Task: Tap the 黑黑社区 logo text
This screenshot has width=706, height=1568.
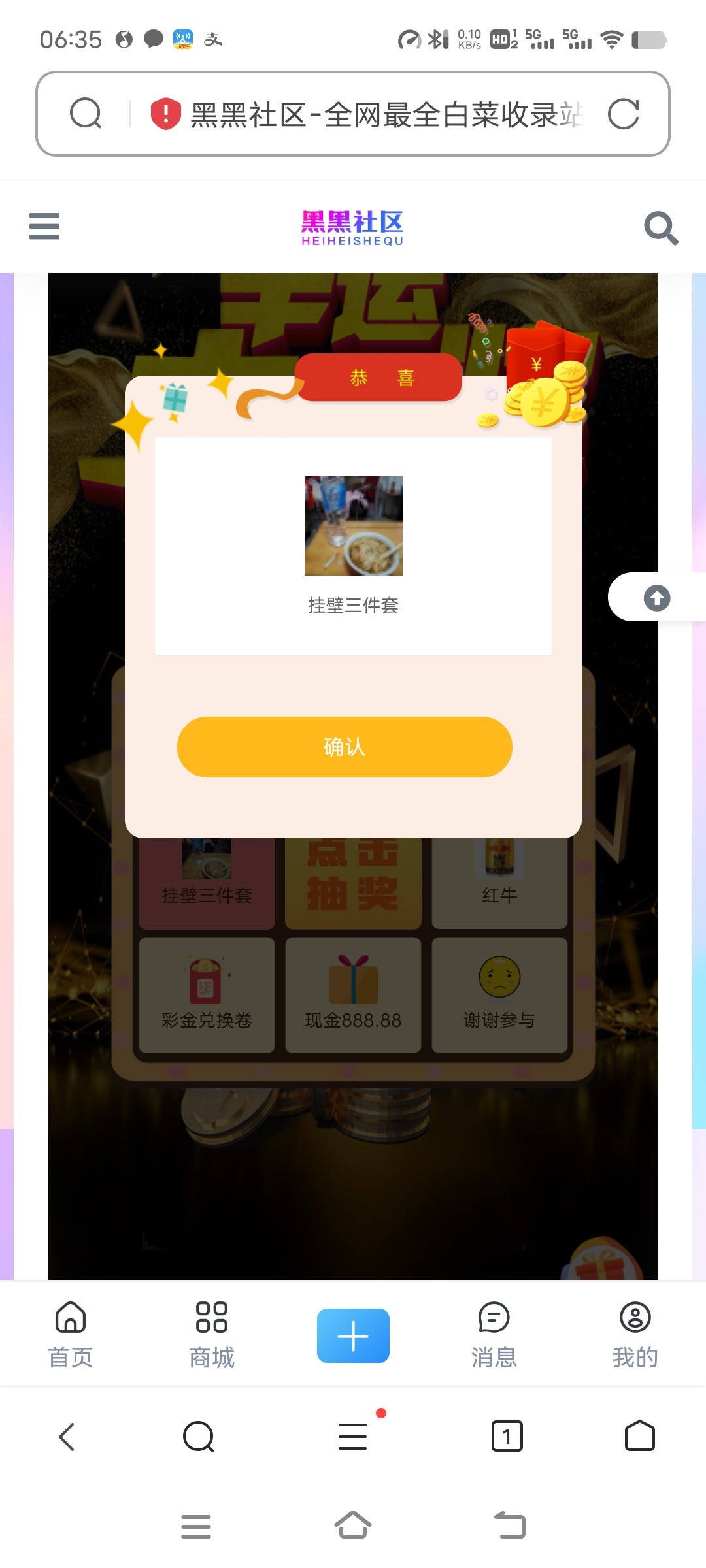Action: (352, 226)
